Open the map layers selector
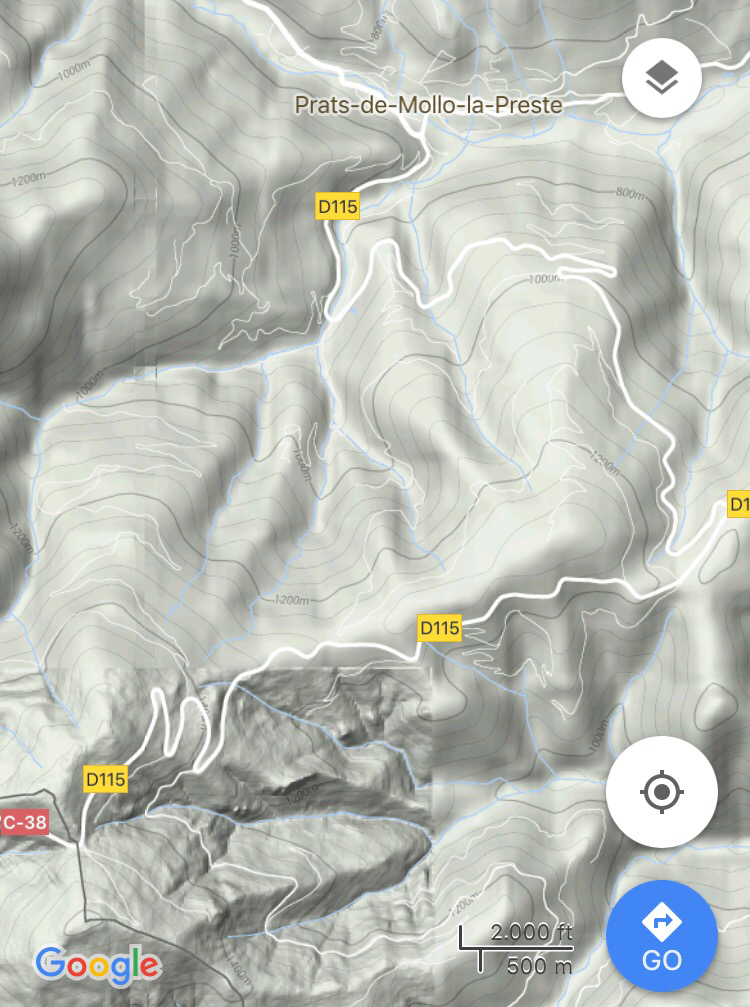 (x=661, y=78)
